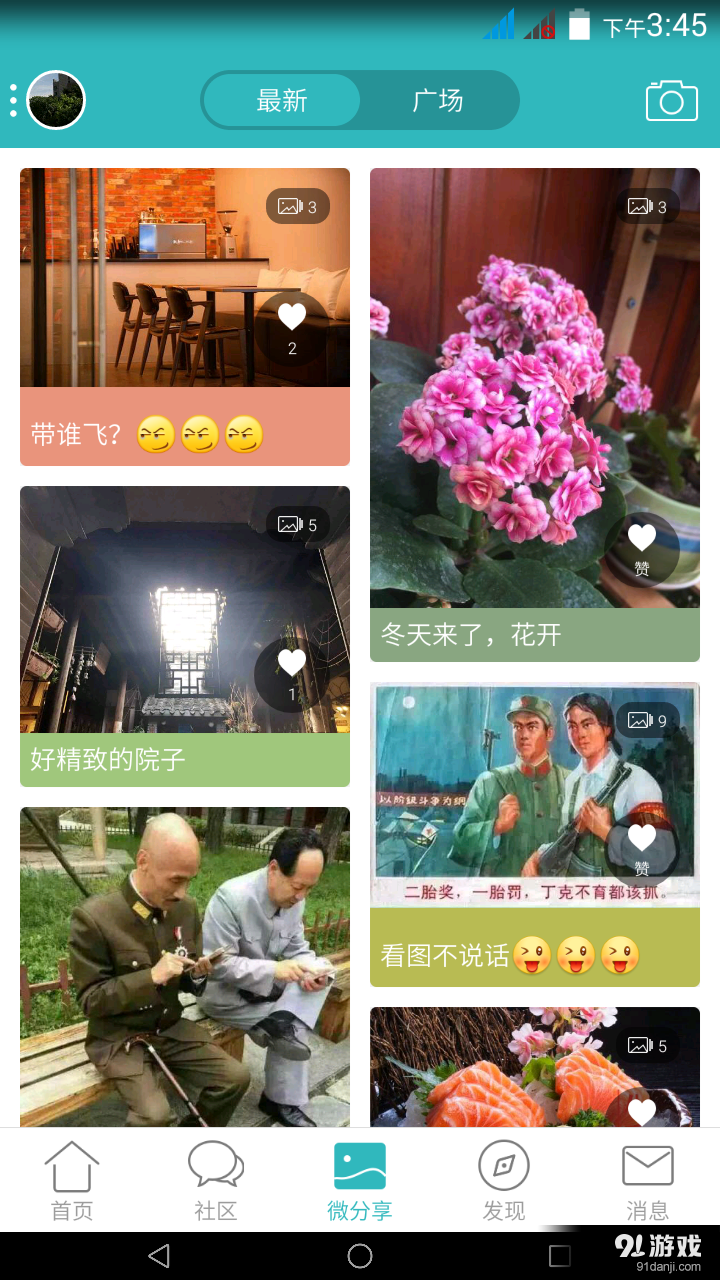The width and height of the screenshot is (720, 1280).
Task: Open the 好精致的院子 courtyard photo thumbnail
Action: pos(185,610)
